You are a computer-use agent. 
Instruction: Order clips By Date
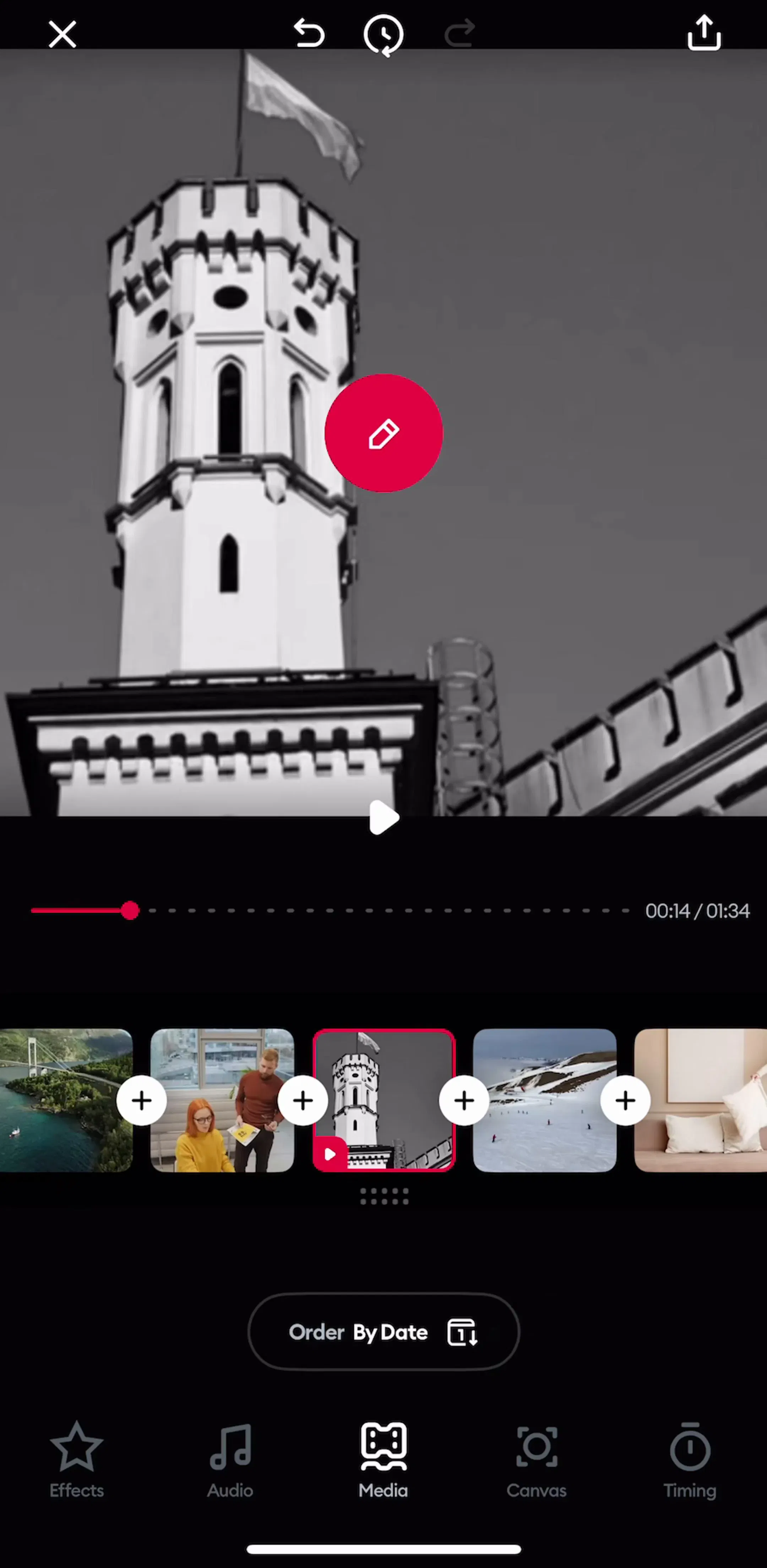pyautogui.click(x=384, y=1332)
